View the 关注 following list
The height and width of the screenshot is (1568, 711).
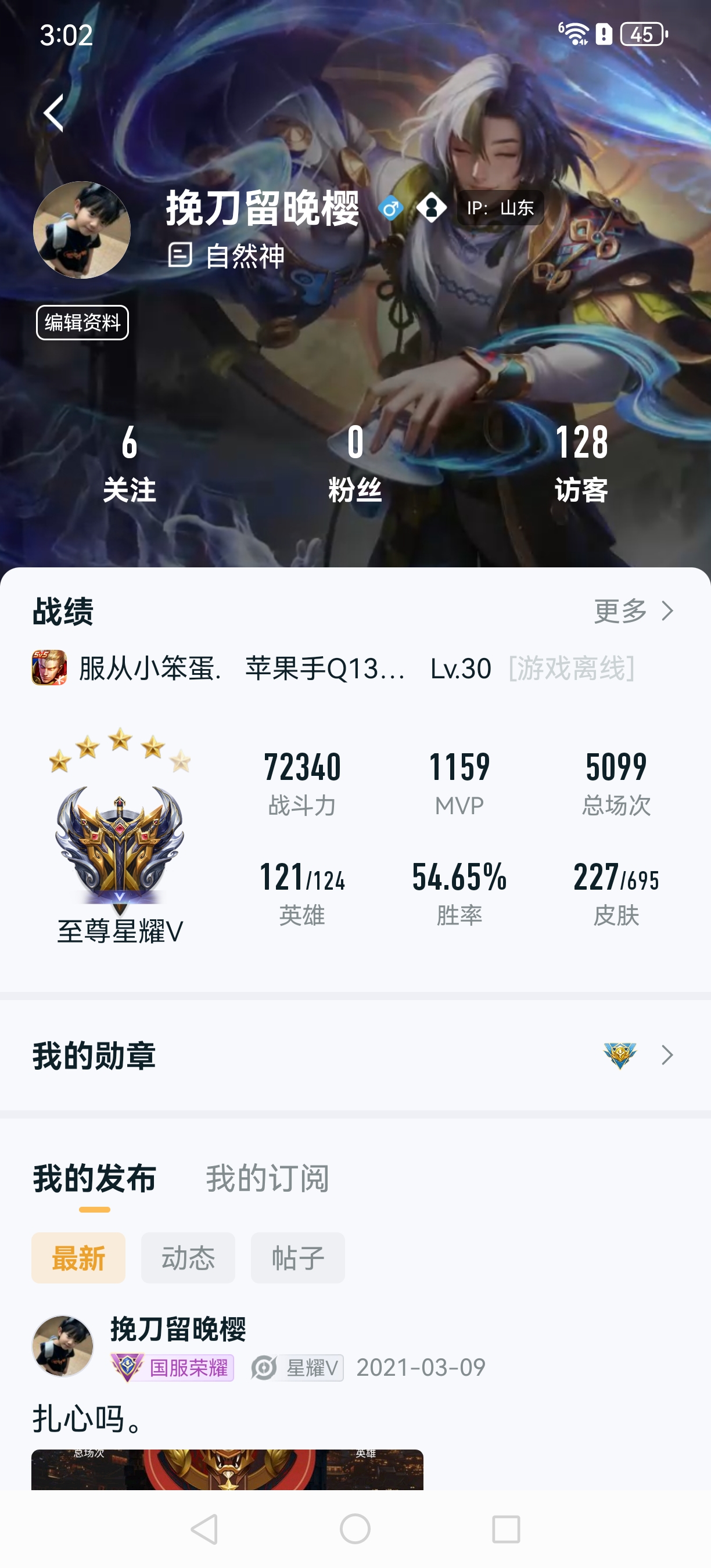(x=129, y=464)
